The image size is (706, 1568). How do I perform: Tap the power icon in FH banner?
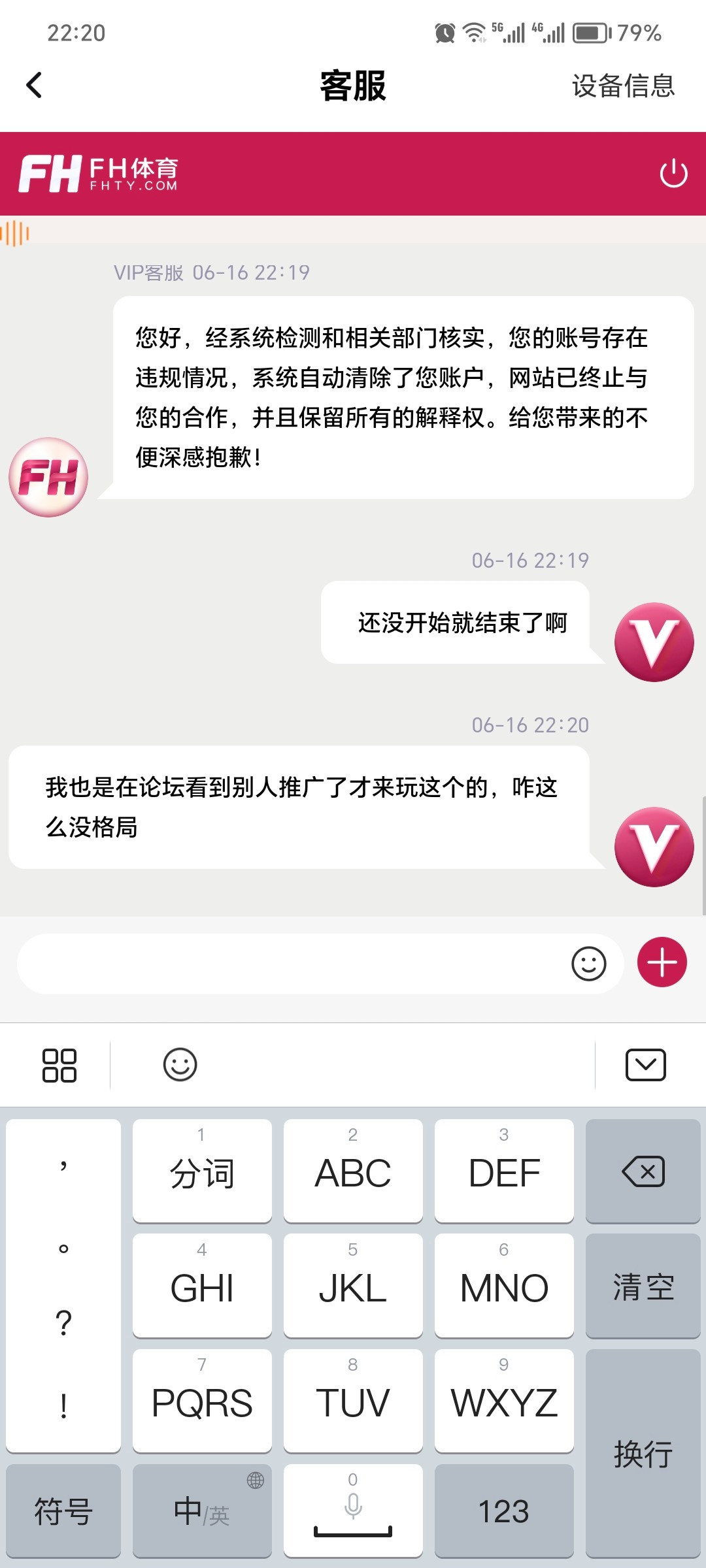673,174
